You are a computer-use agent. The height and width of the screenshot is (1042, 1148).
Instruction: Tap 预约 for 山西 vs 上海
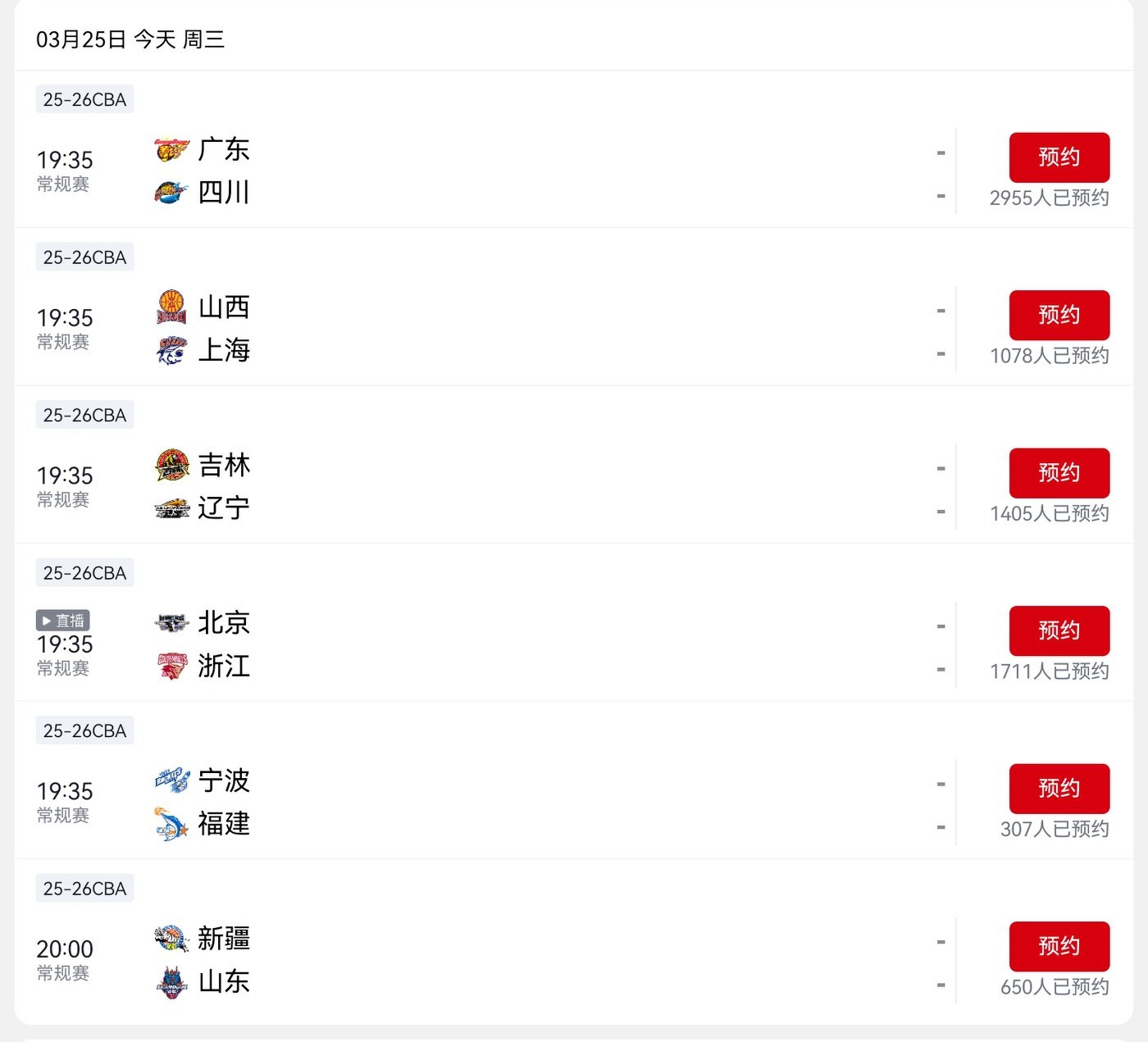tap(1059, 315)
